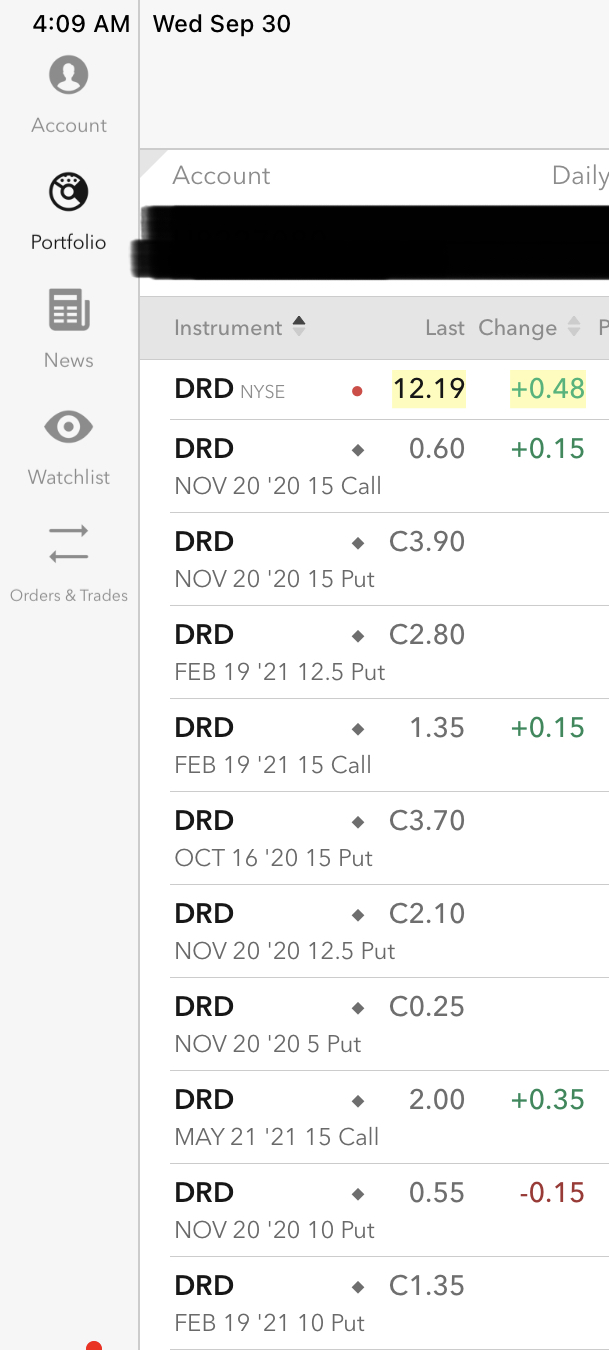Switch to the Portfolio tab
The height and width of the screenshot is (1350, 609).
(68, 212)
